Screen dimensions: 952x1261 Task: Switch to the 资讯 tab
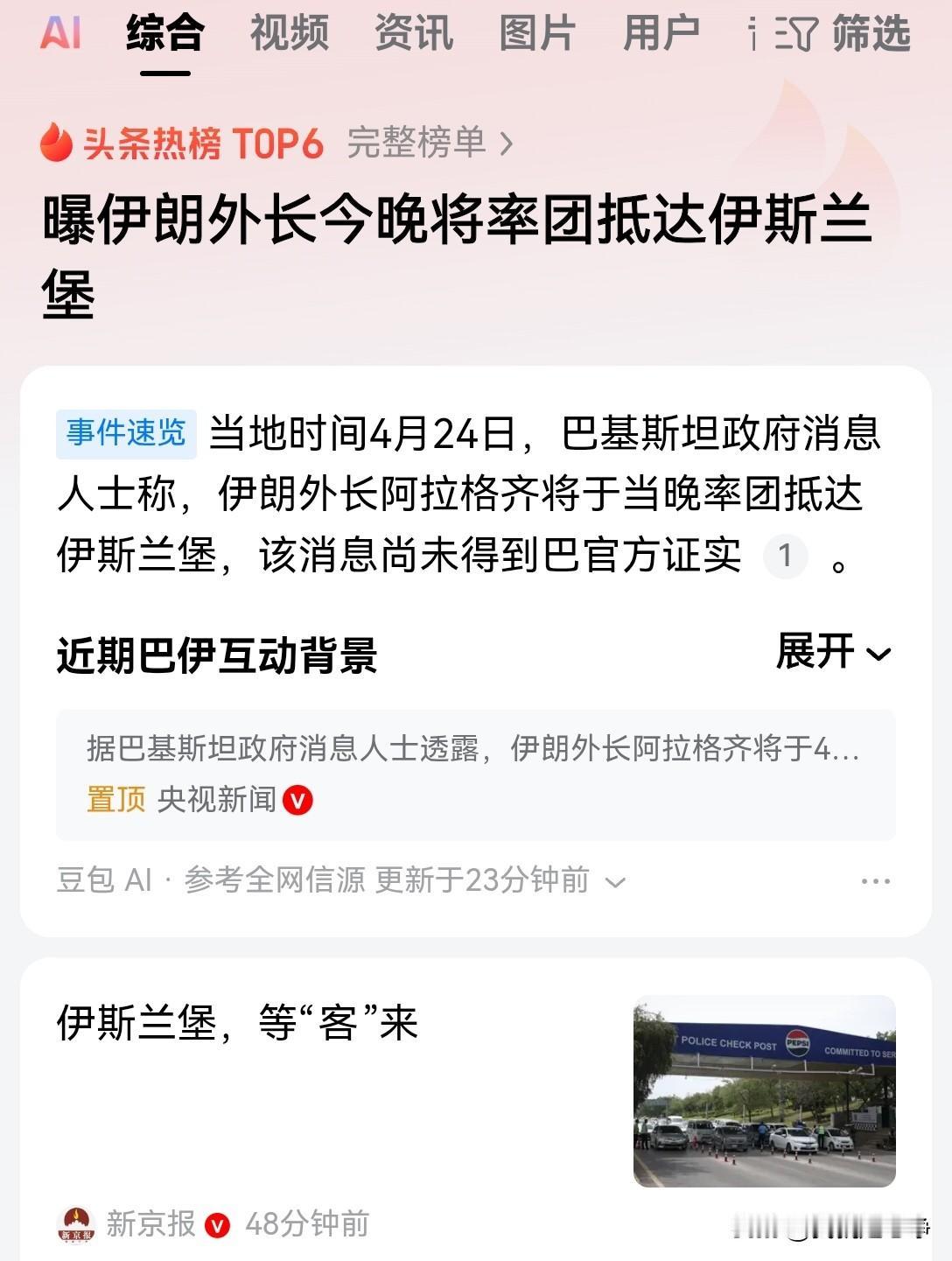coord(413,33)
